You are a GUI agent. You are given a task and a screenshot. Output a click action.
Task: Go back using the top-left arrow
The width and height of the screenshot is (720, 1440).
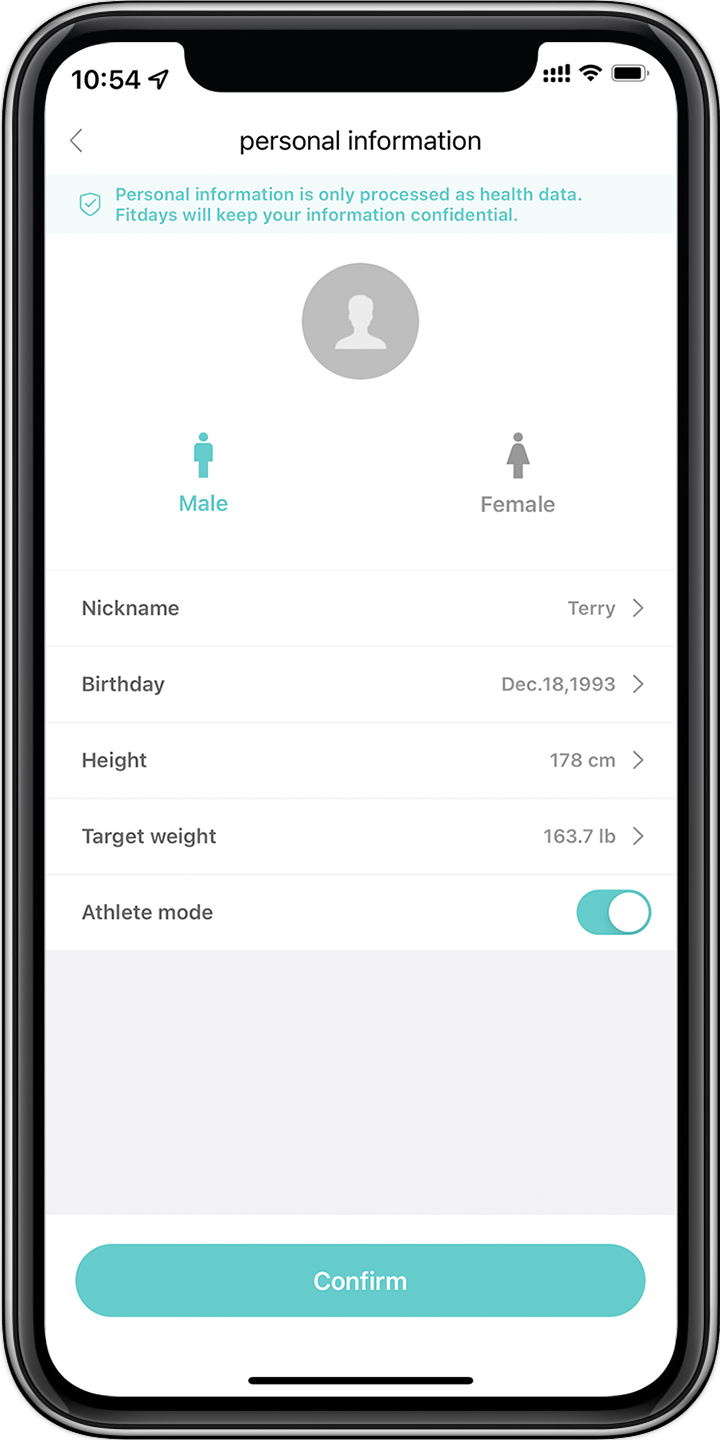[76, 141]
